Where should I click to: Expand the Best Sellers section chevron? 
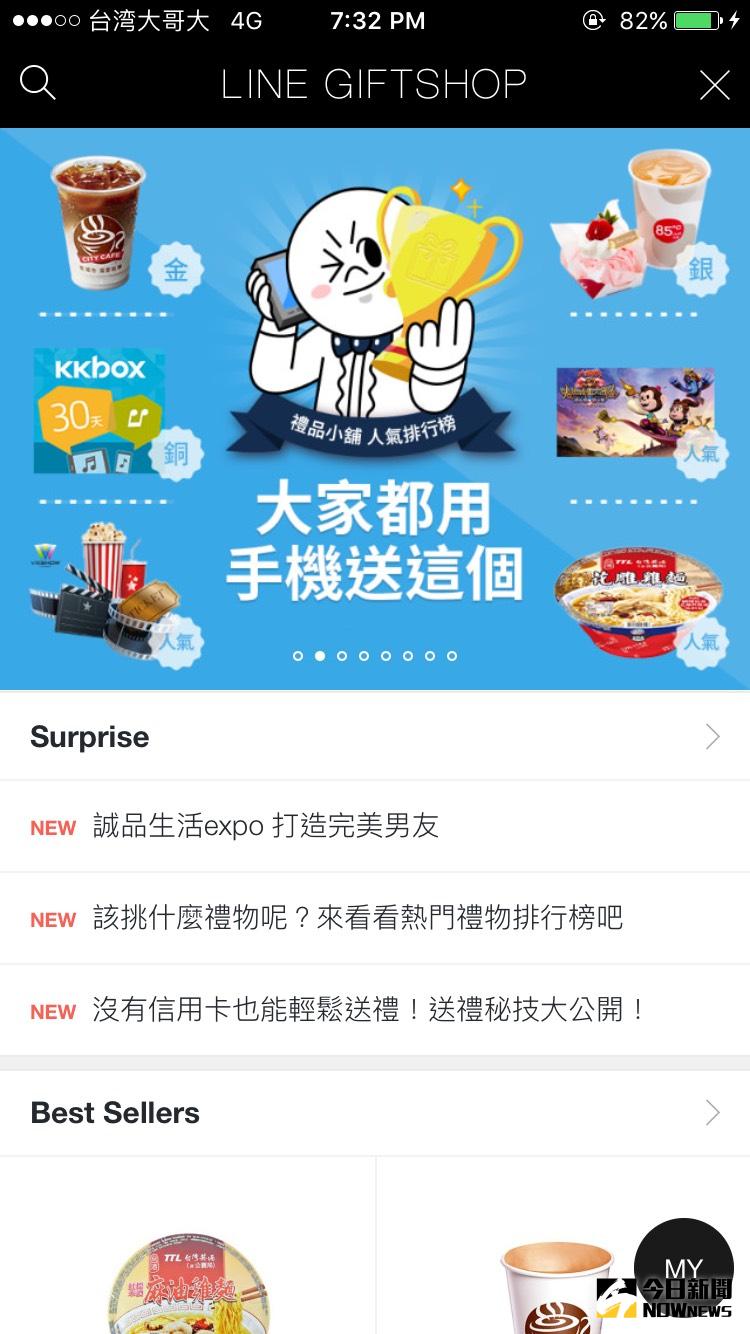coord(712,1112)
